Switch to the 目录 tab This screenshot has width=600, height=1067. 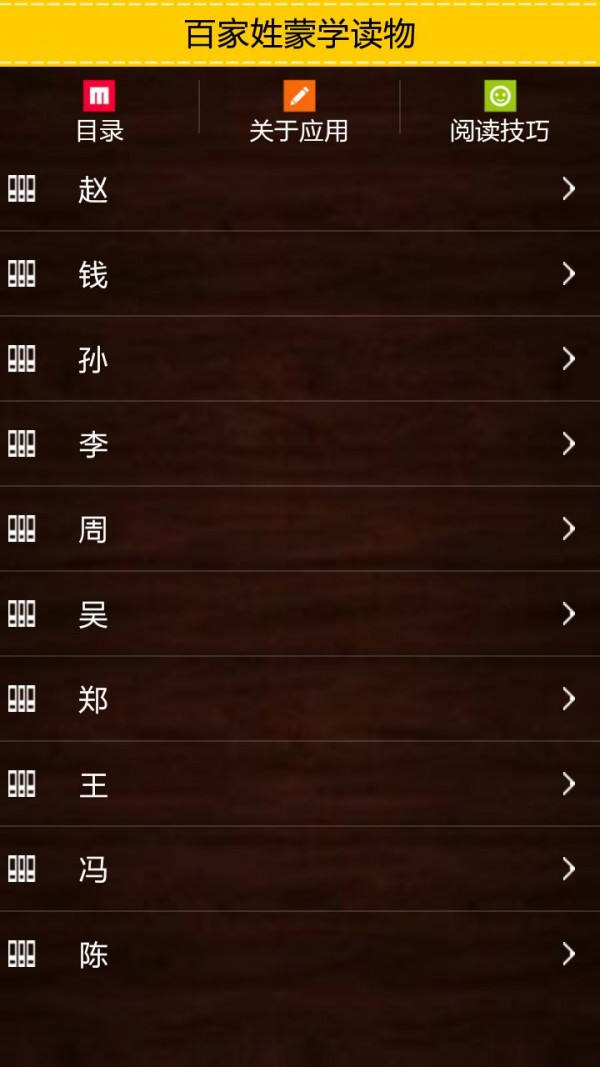click(99, 110)
